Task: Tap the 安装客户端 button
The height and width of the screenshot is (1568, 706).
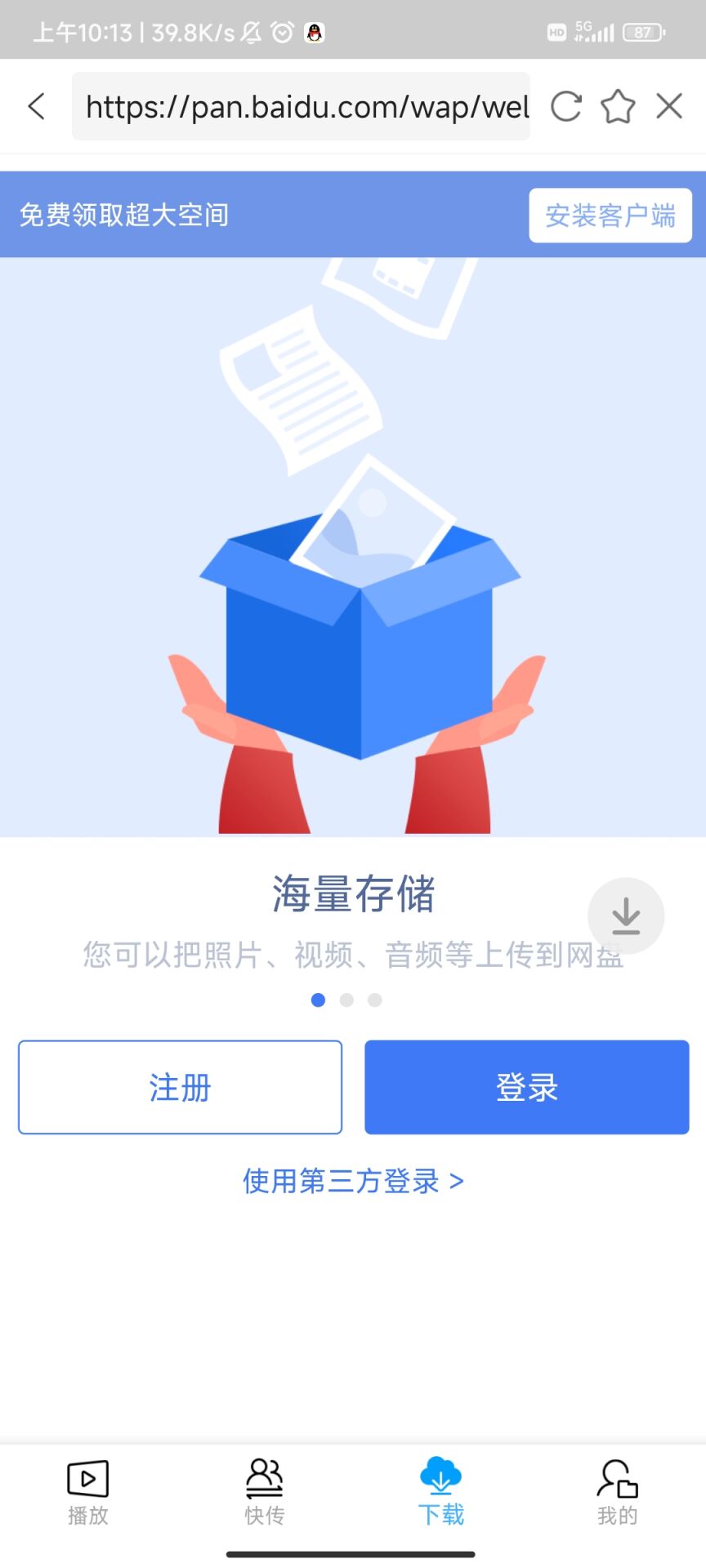Action: point(610,216)
